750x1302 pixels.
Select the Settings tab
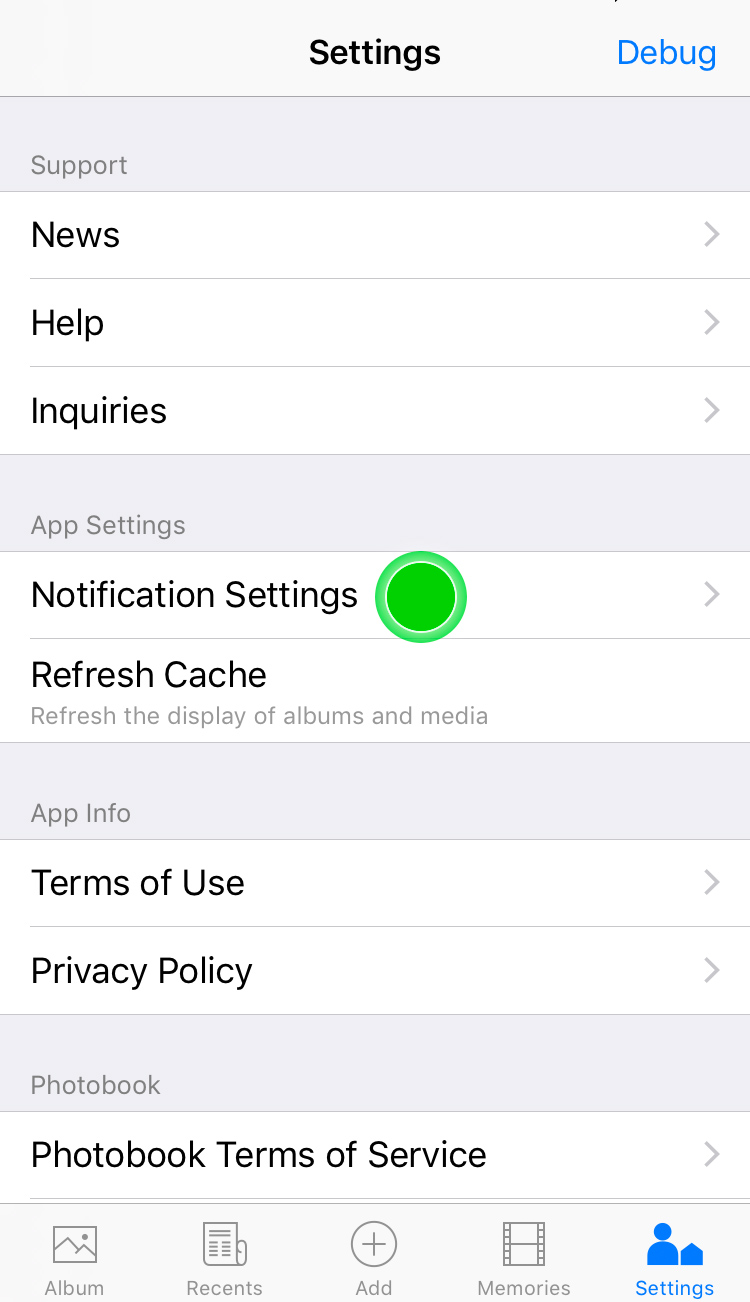coord(675,1258)
